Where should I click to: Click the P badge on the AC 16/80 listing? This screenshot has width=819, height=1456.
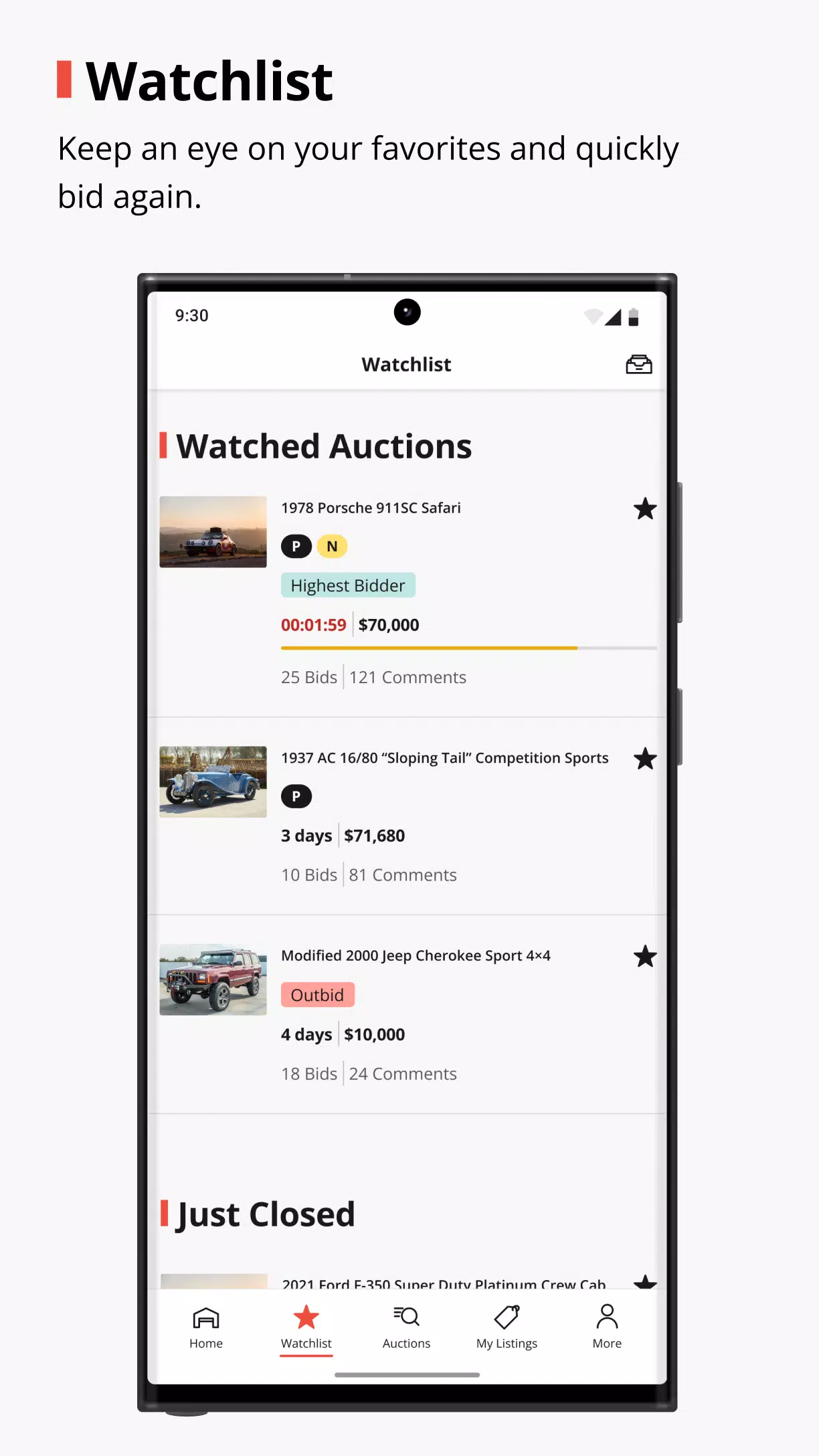click(296, 796)
